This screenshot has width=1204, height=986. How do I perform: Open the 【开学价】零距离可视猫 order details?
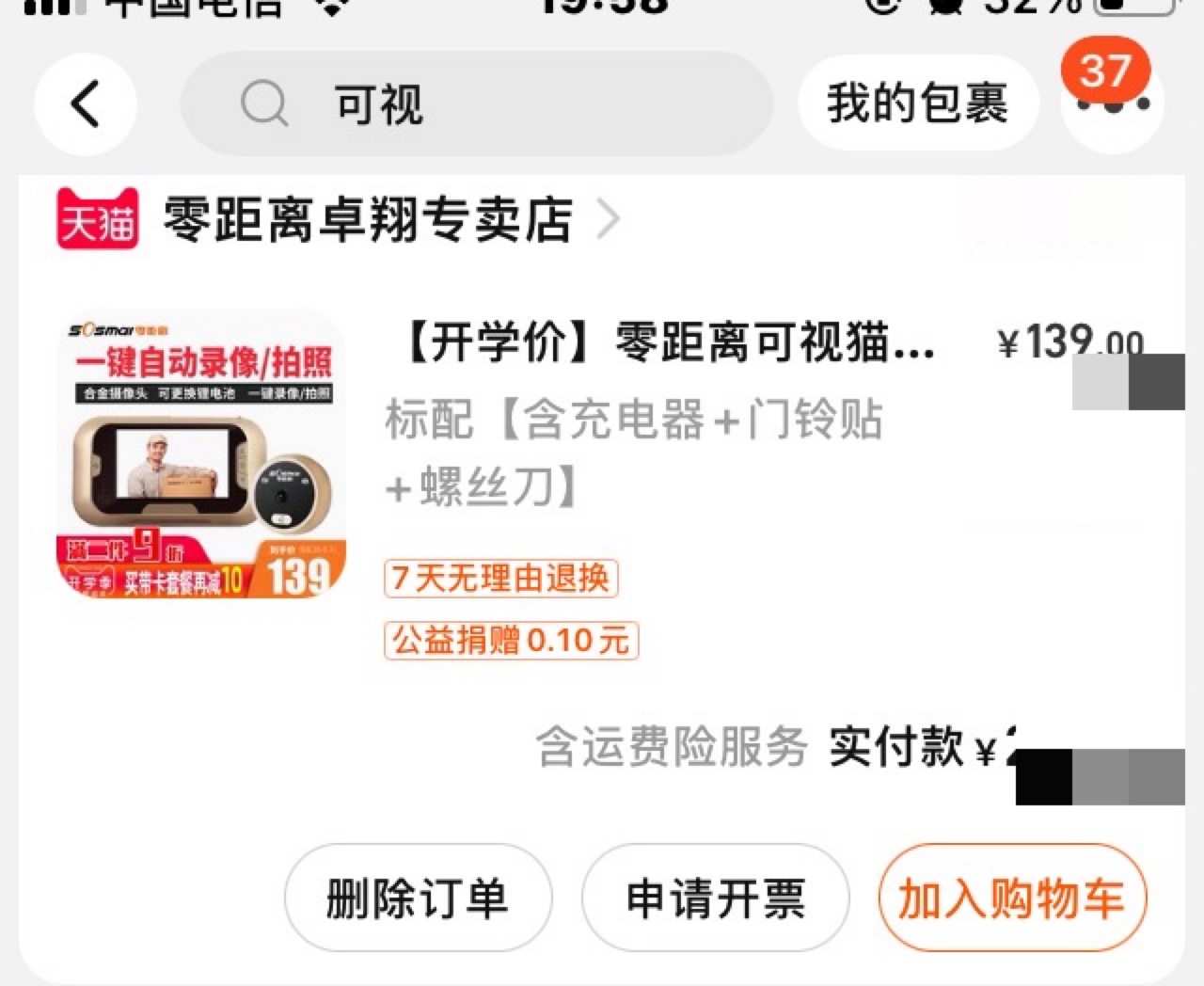(668, 342)
